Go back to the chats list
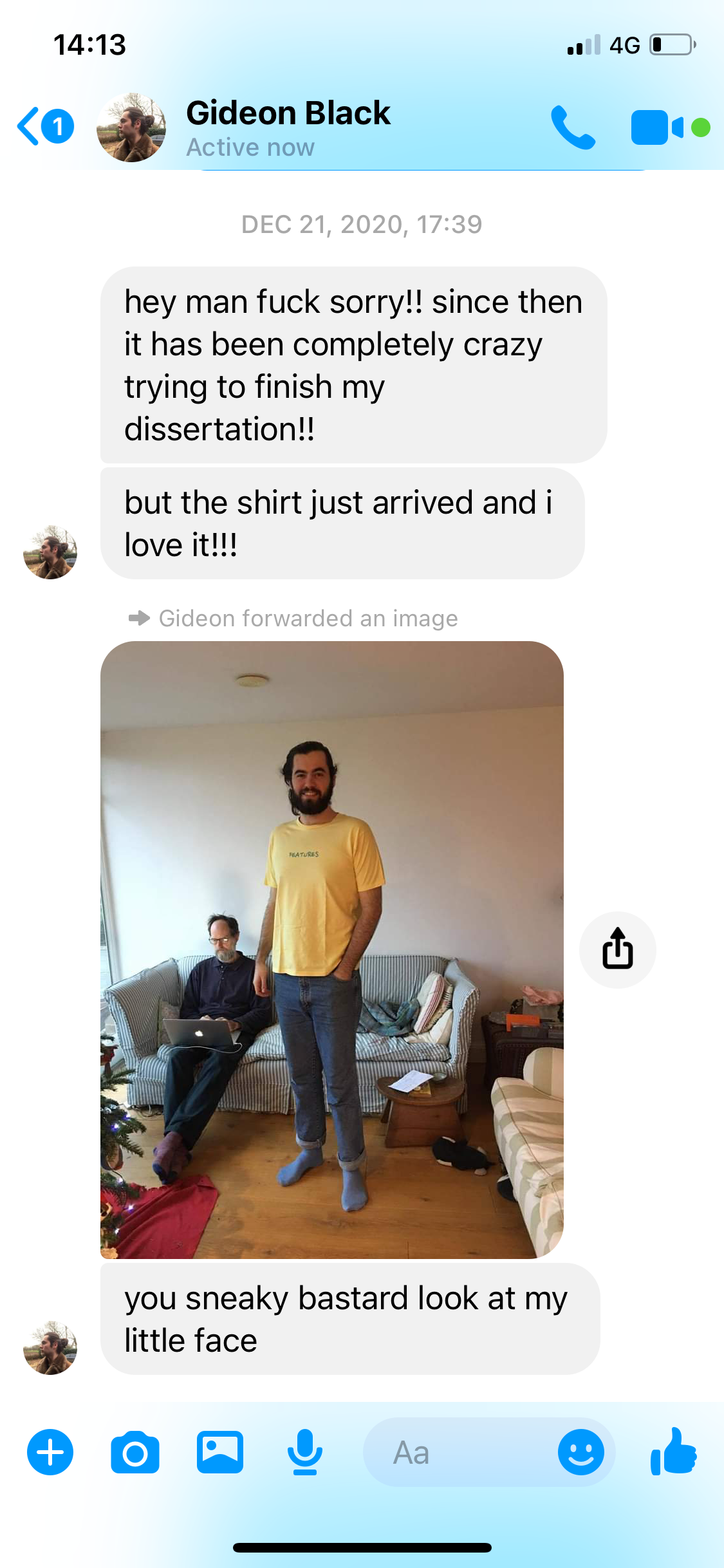Viewport: 724px width, 1568px height. pyautogui.click(x=45, y=126)
